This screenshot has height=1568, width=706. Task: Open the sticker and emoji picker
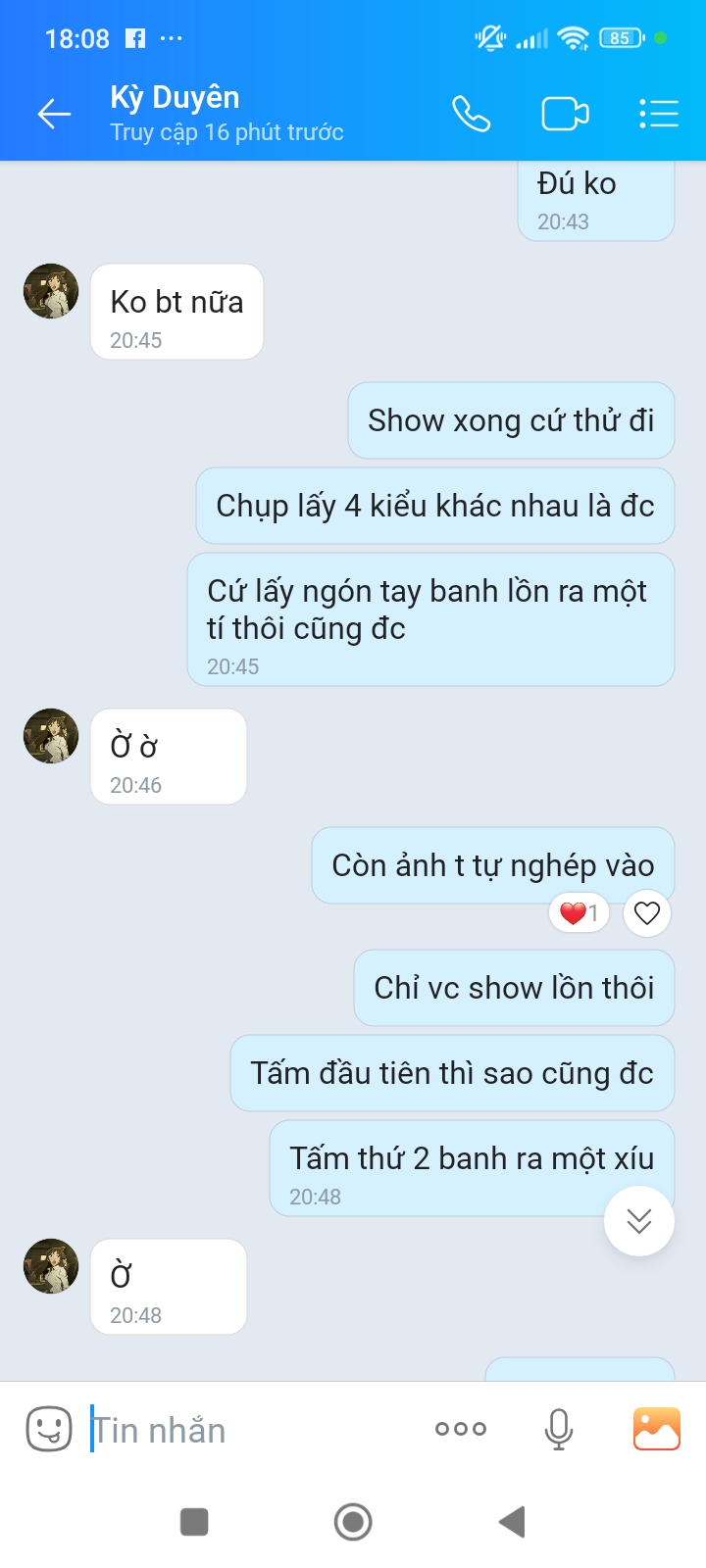(x=49, y=1430)
